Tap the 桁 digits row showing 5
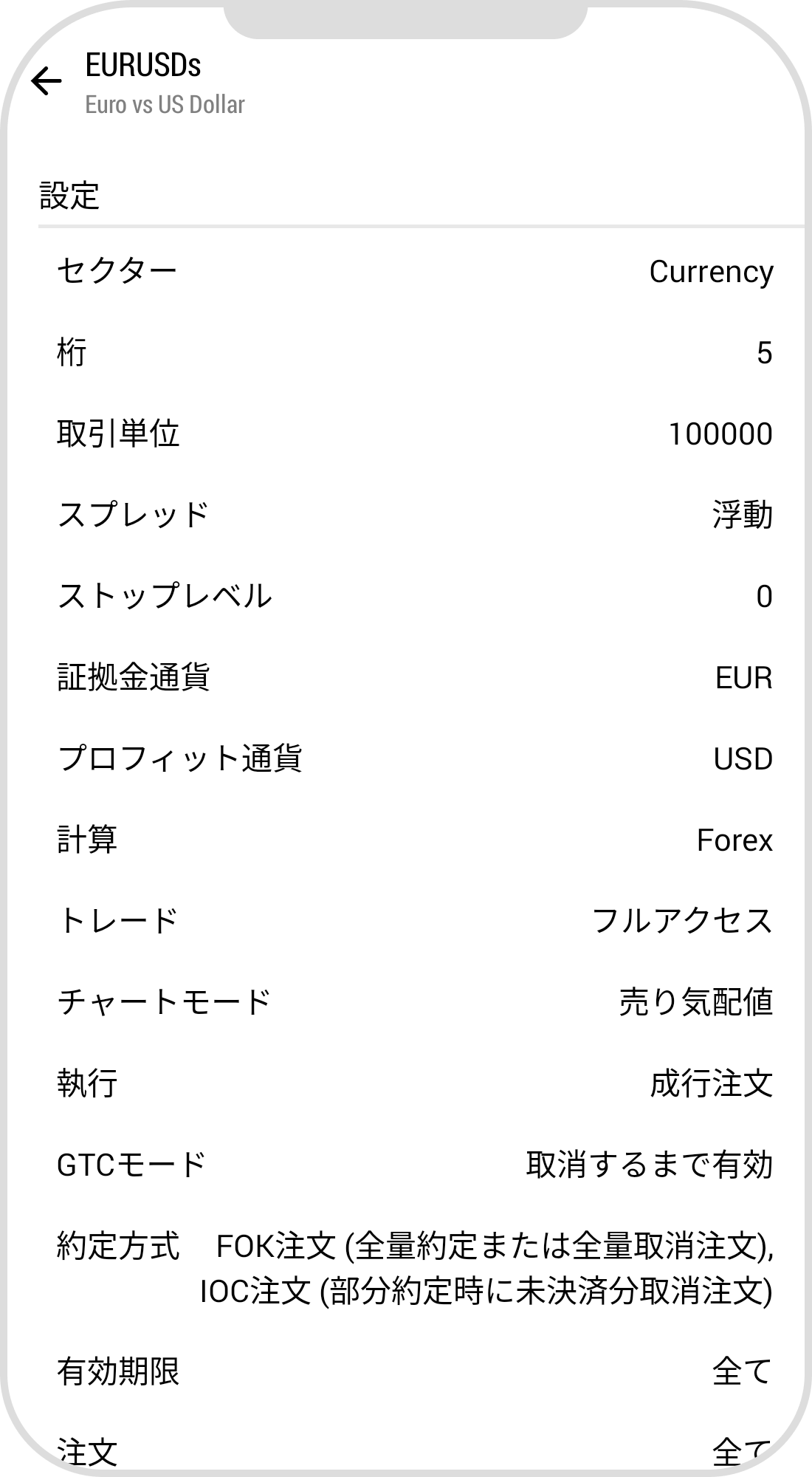The image size is (812, 1477). tap(406, 353)
